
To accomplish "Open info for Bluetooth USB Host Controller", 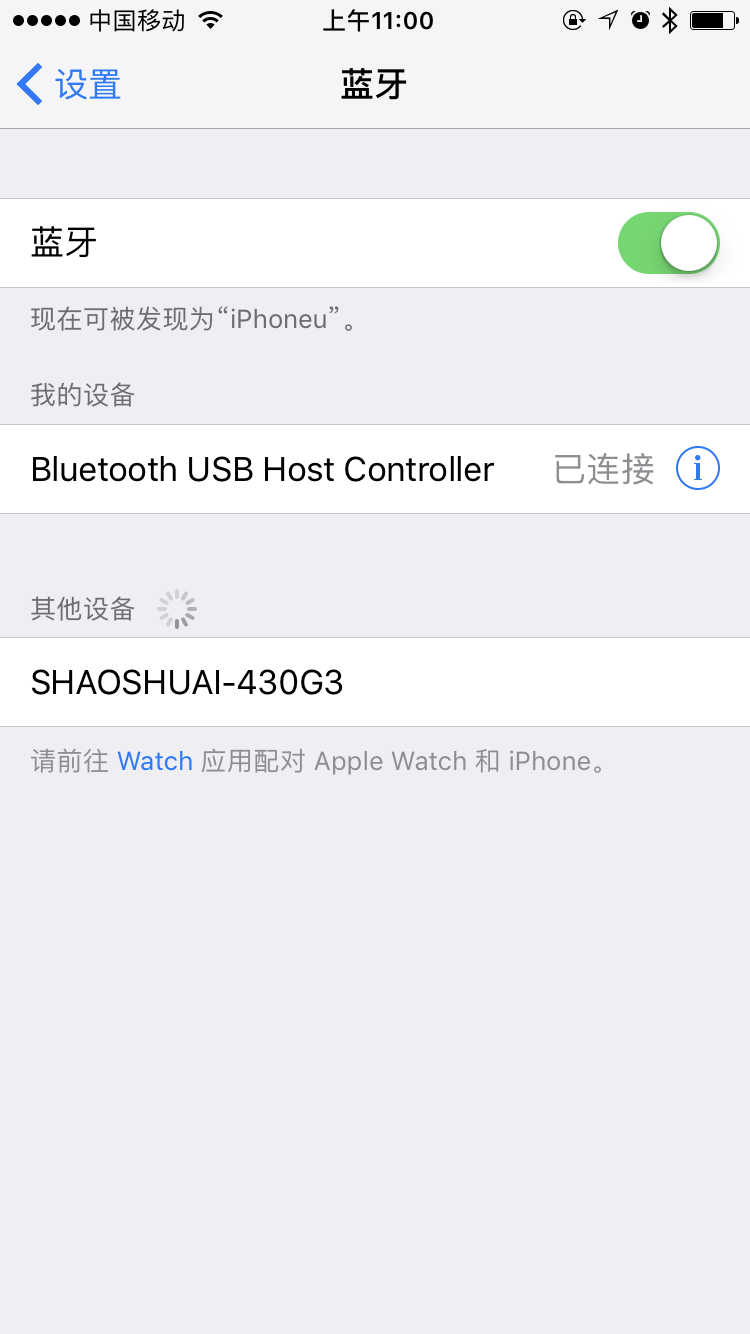I will pyautogui.click(x=697, y=469).
